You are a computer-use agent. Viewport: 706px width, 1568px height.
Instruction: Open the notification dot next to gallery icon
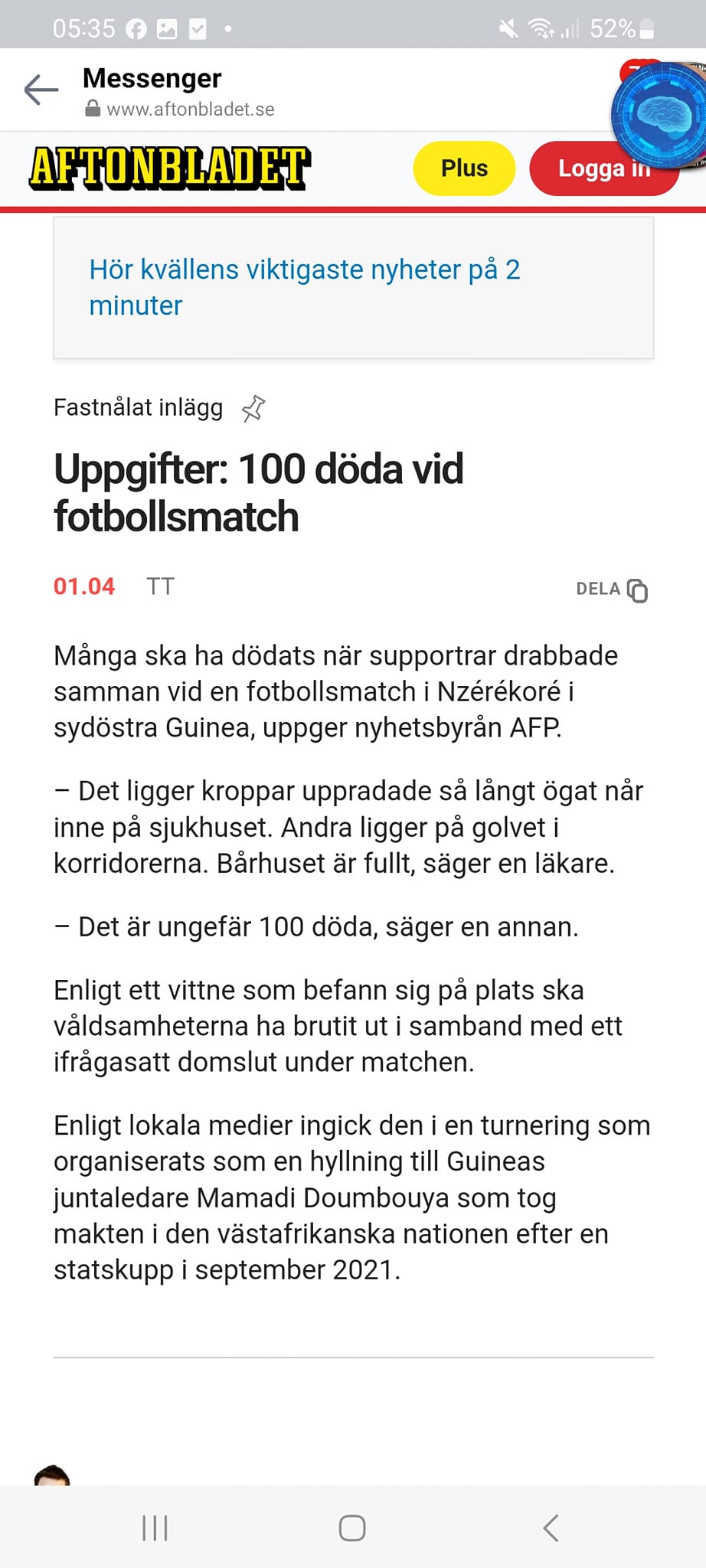pyautogui.click(x=228, y=29)
